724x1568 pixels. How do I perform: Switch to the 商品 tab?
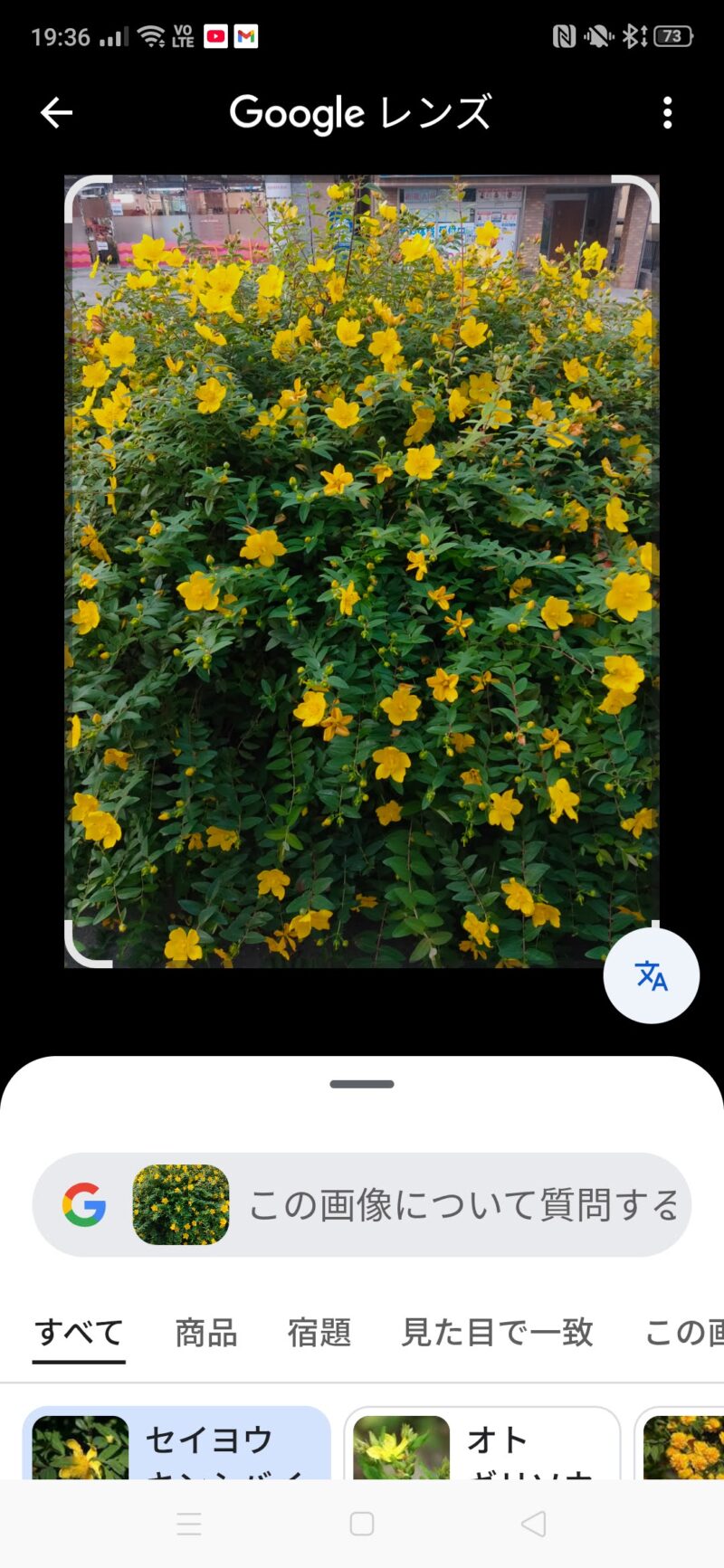click(206, 1333)
